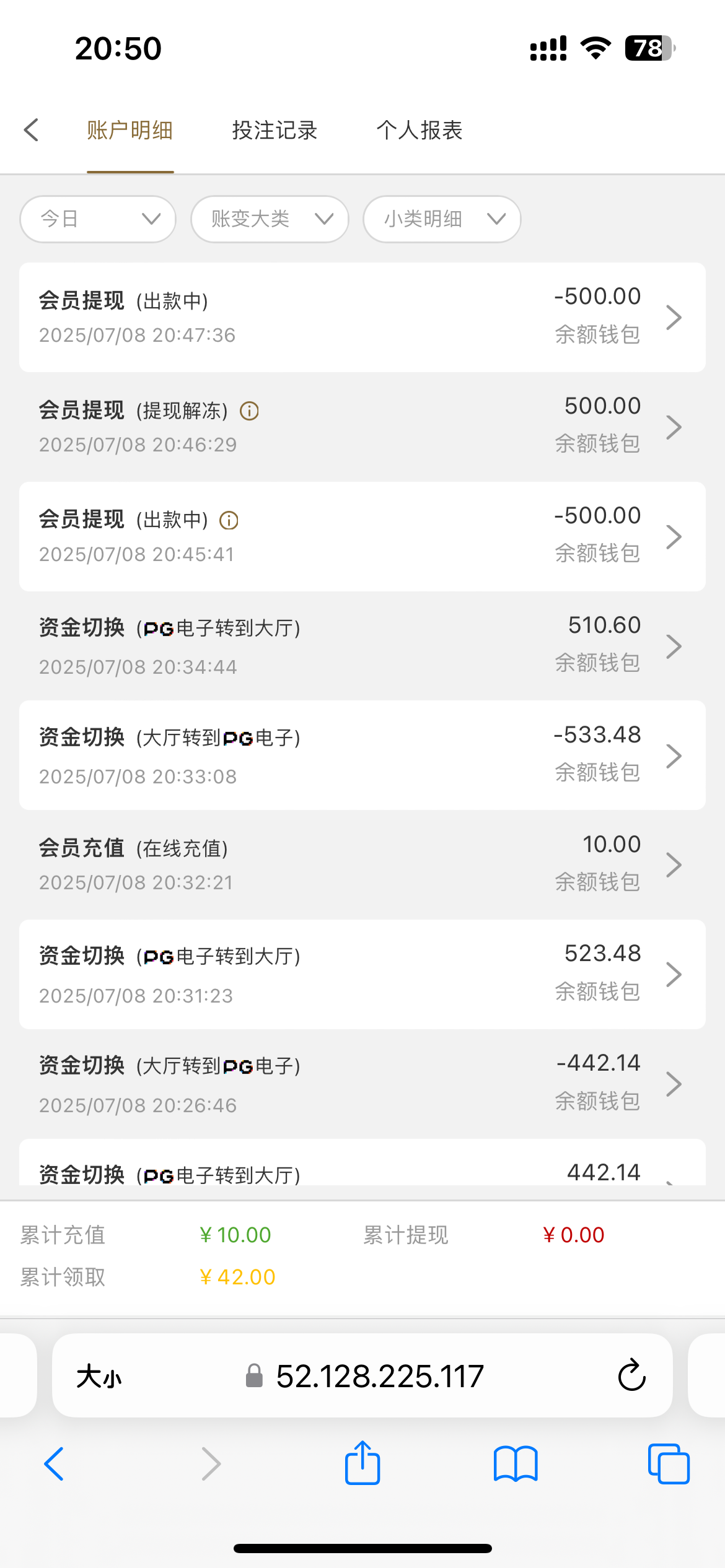
Task: Tap the 大小 page settings button
Action: [99, 1377]
